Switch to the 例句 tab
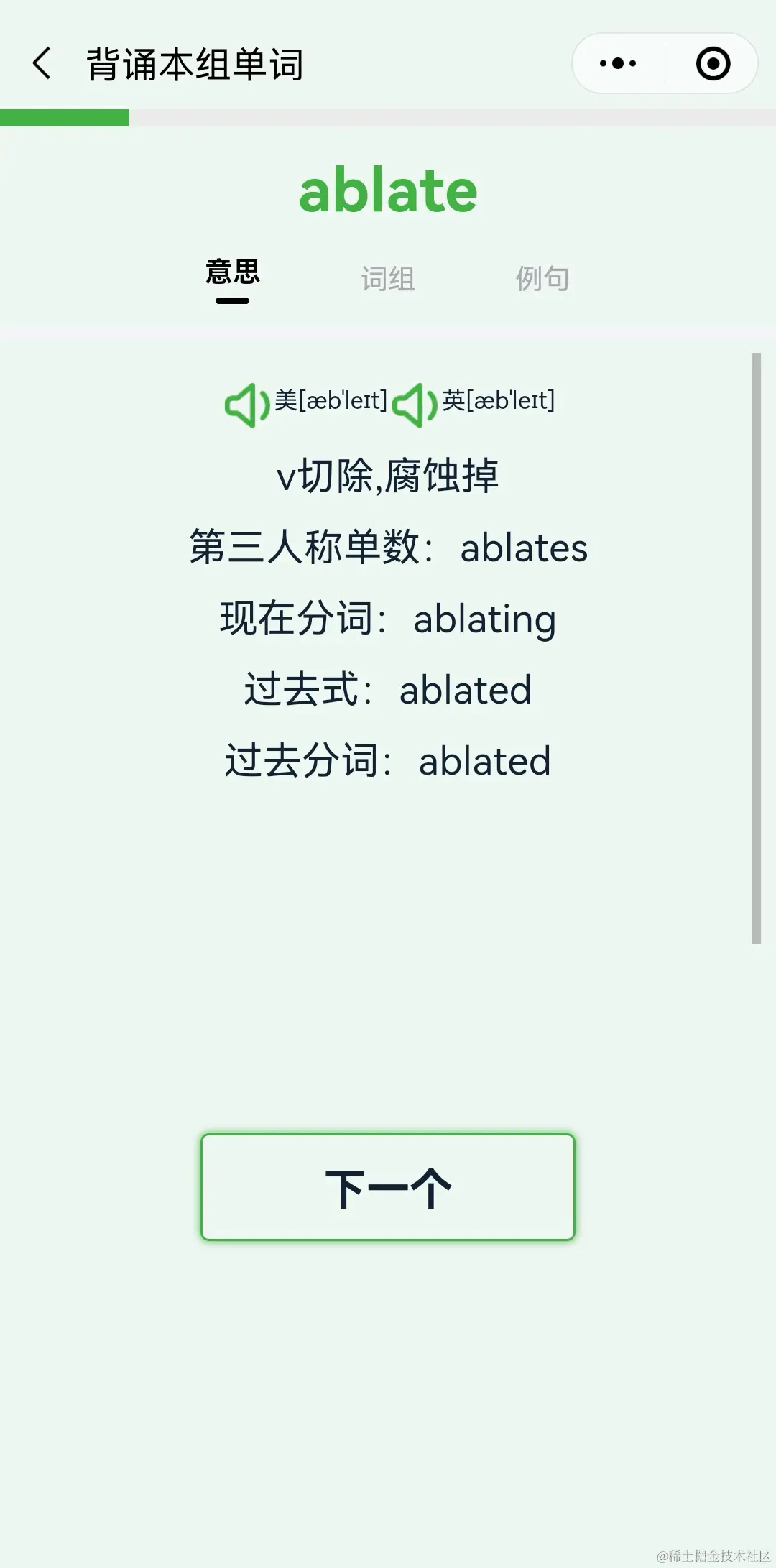 pyautogui.click(x=542, y=278)
